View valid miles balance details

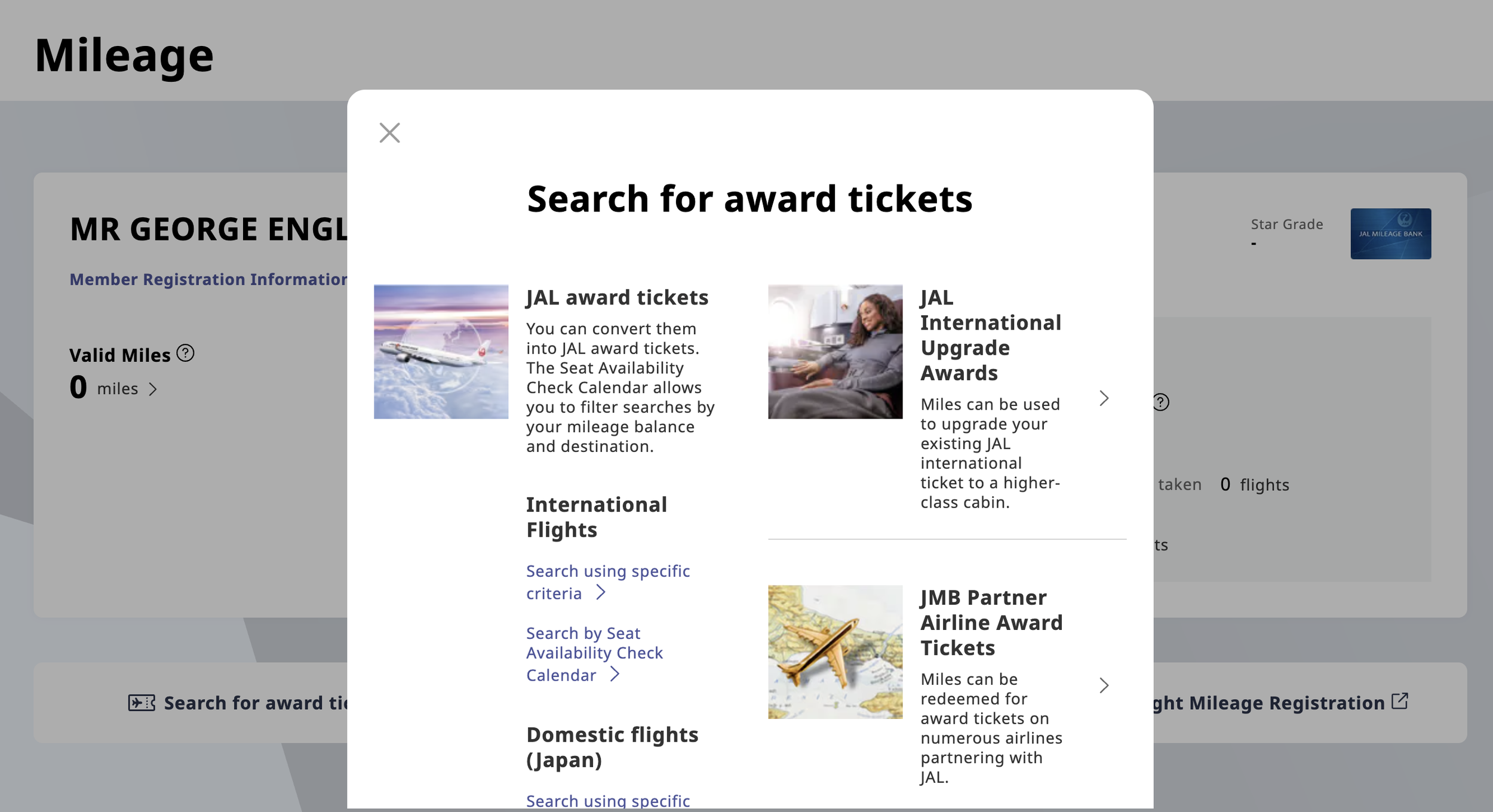click(x=113, y=387)
